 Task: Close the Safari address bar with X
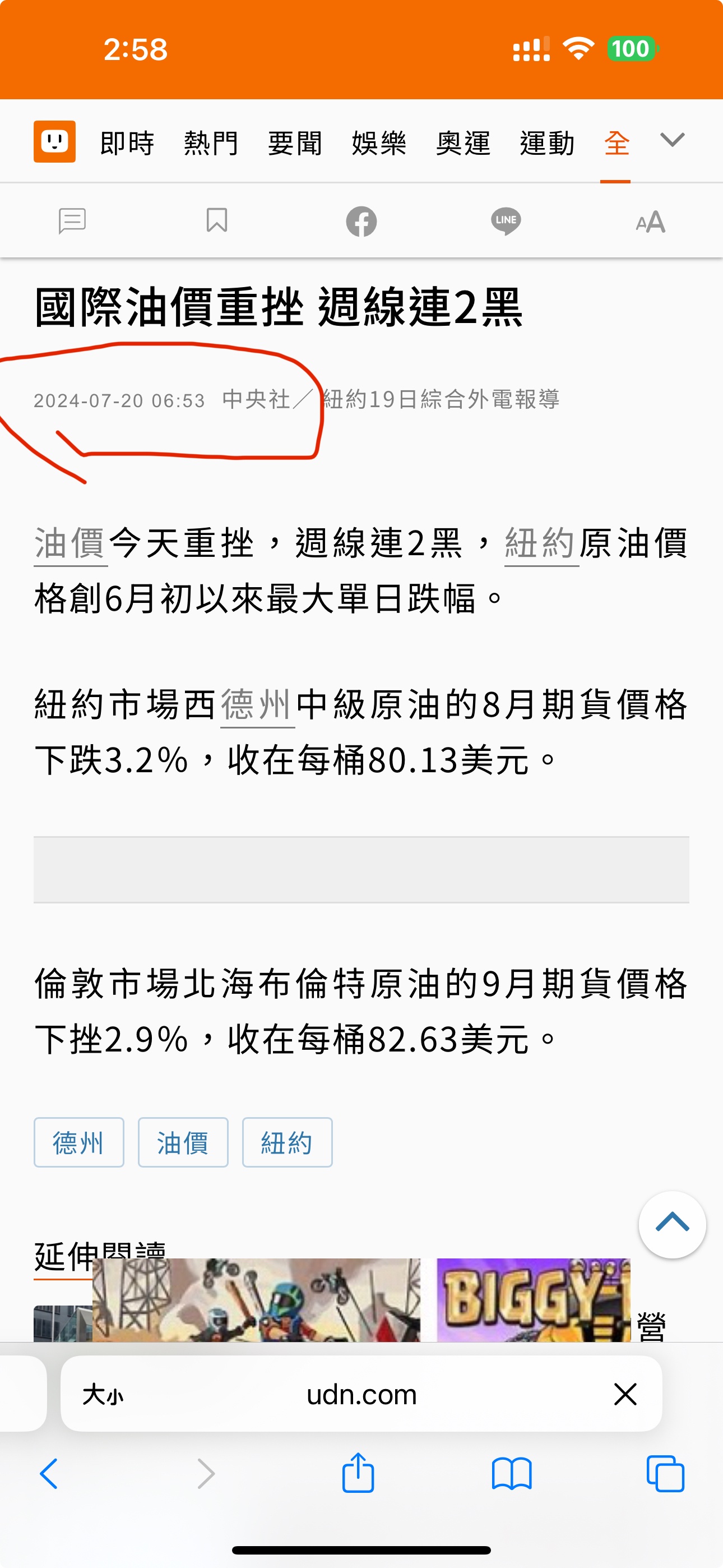[x=625, y=1394]
